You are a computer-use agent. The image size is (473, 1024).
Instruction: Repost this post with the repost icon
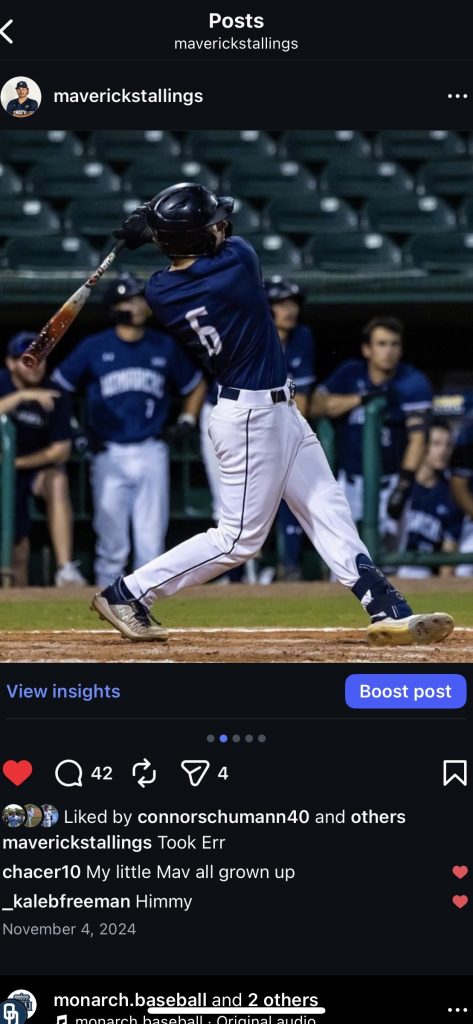[x=144, y=774]
